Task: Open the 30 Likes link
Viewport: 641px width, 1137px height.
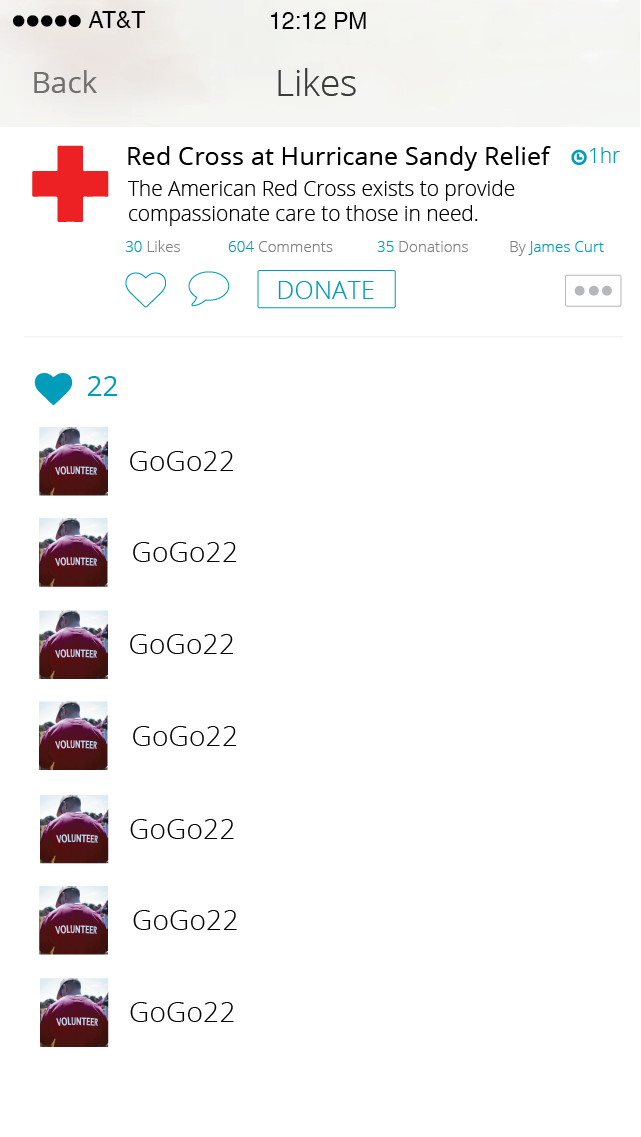Action: tap(152, 247)
